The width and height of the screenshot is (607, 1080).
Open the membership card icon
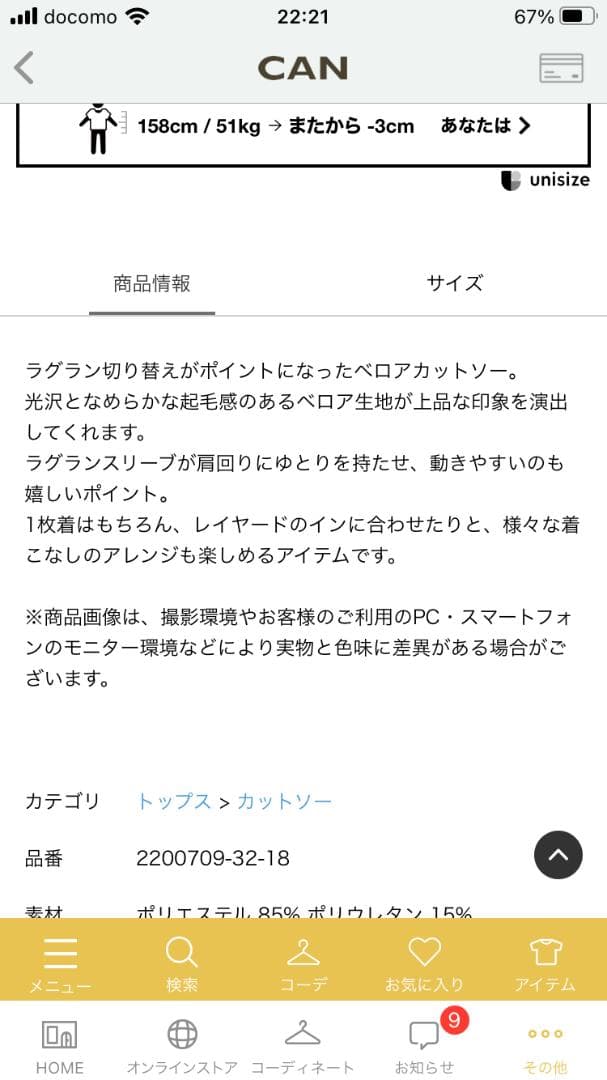[x=561, y=68]
